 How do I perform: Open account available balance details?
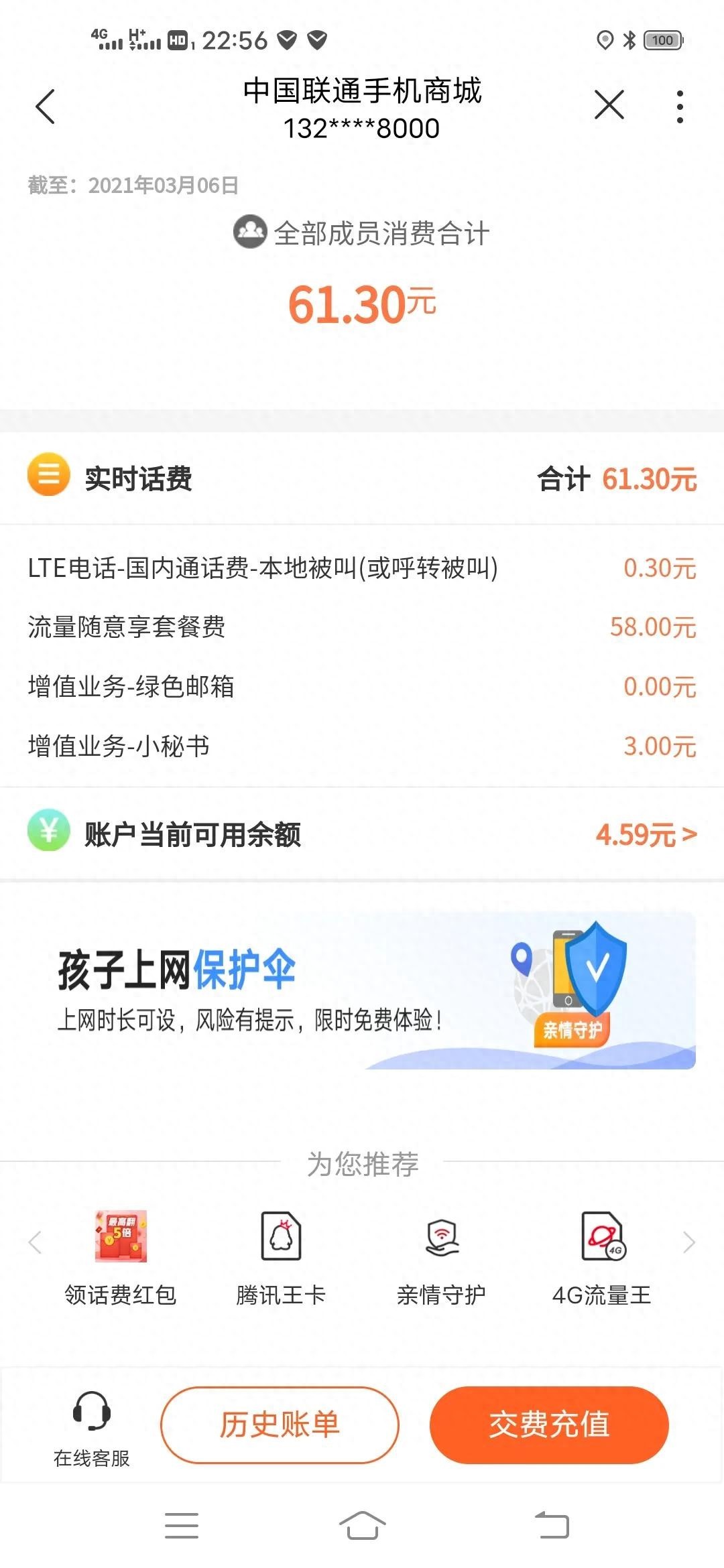coord(646,835)
